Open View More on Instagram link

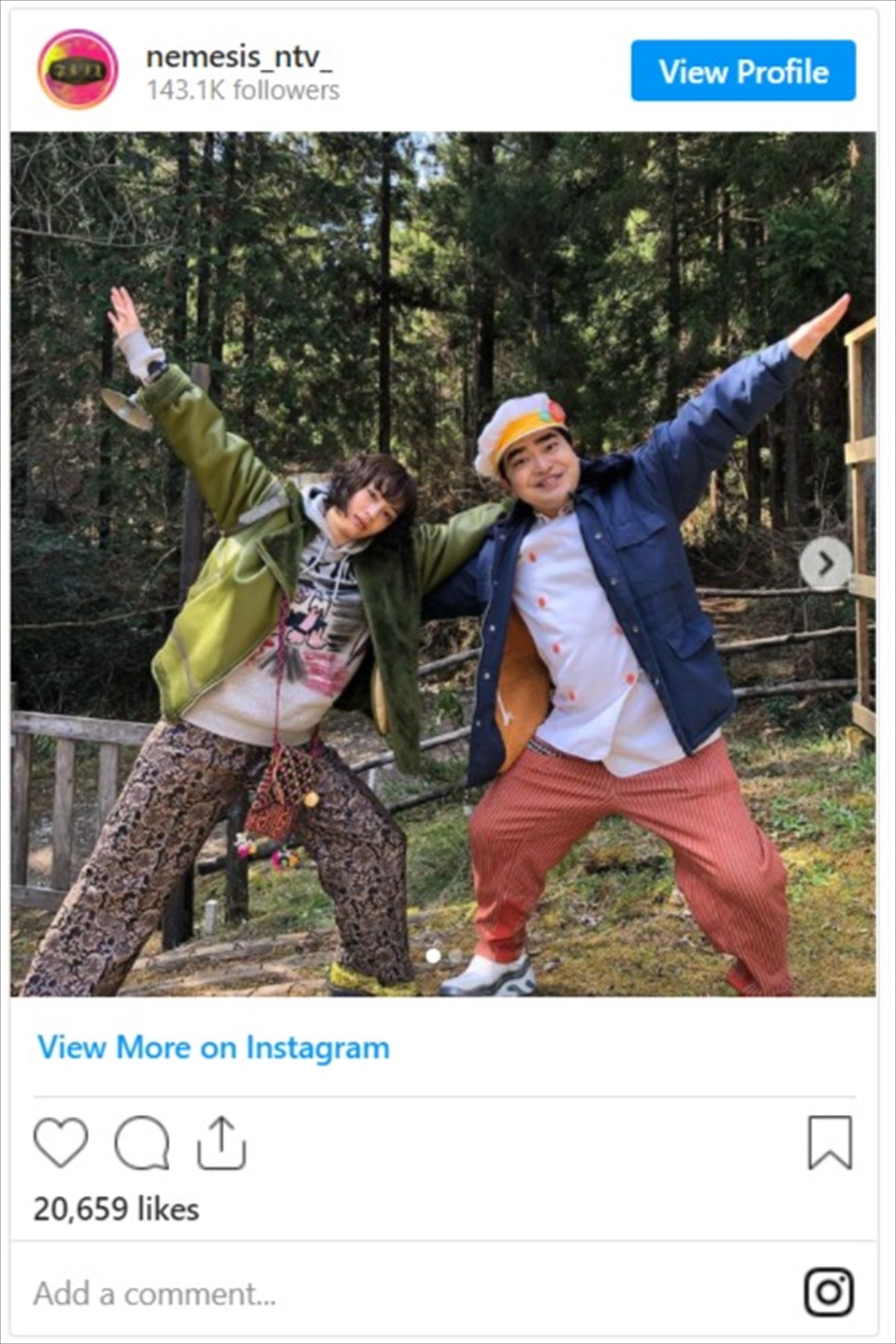[x=214, y=1048]
